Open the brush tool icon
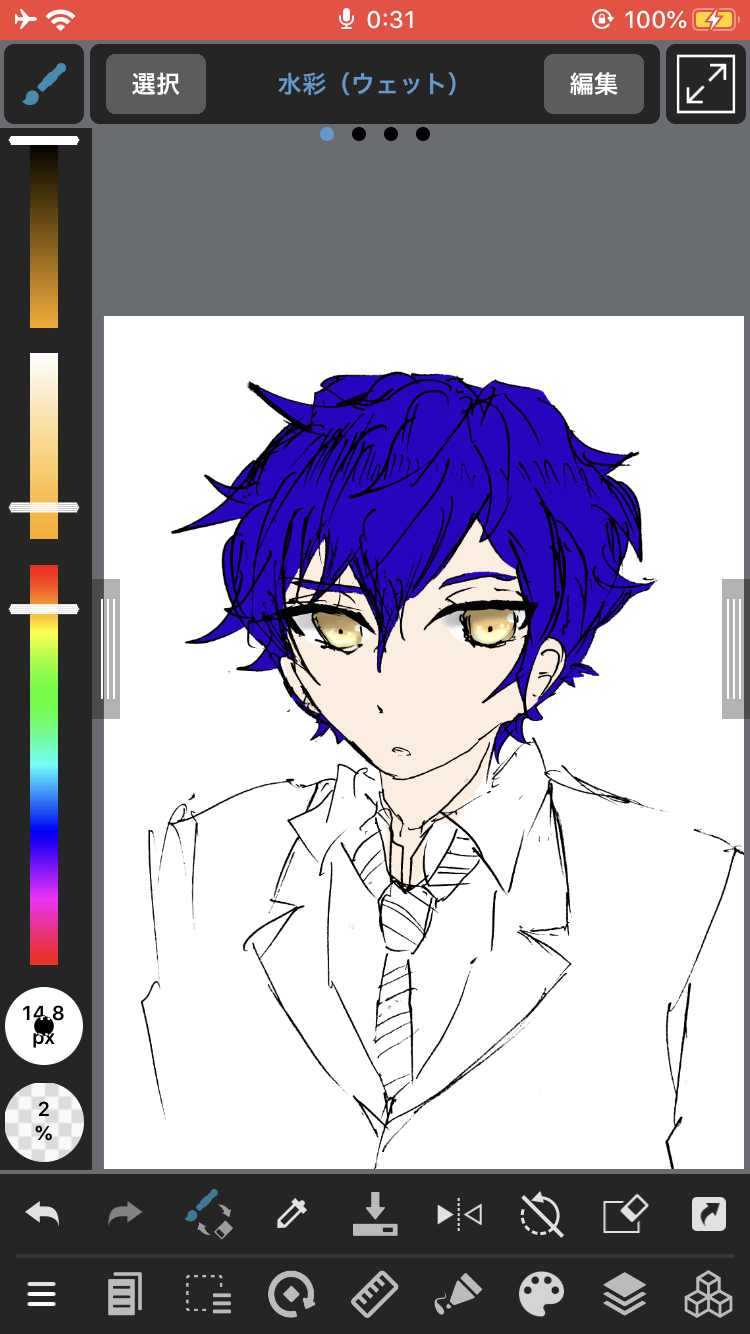Screen dimensions: 750x1334 tap(43, 84)
